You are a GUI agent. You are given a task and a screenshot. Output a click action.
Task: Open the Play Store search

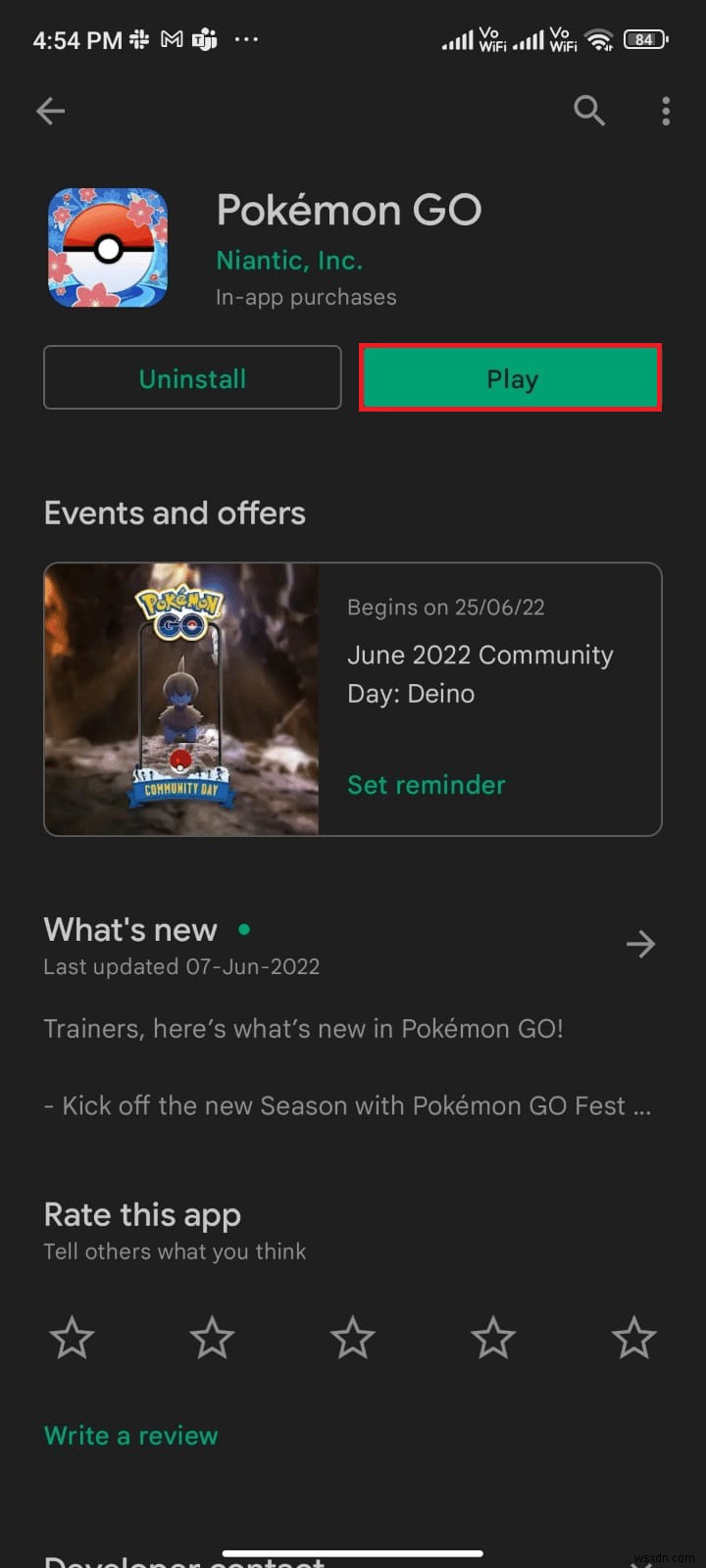tap(589, 111)
